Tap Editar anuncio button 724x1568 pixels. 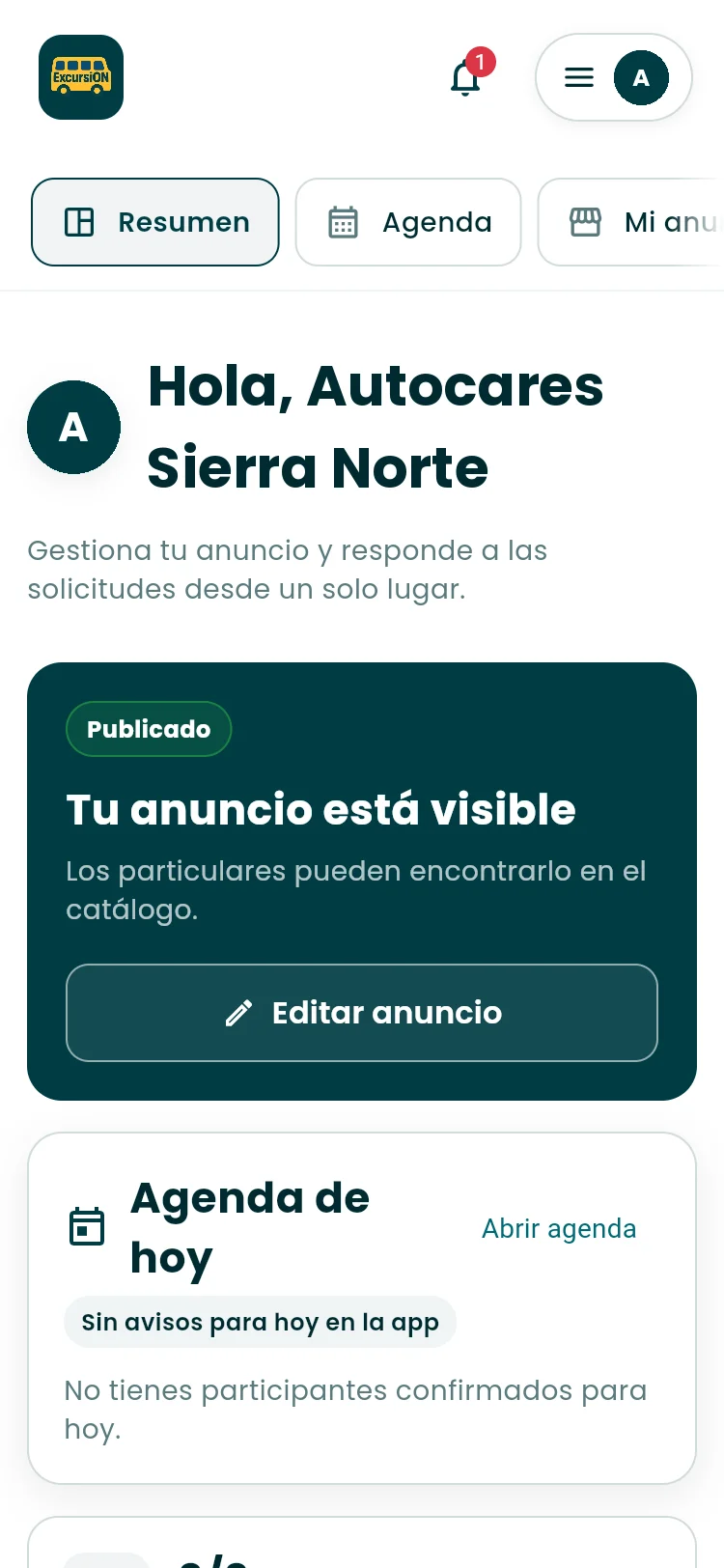(362, 1013)
